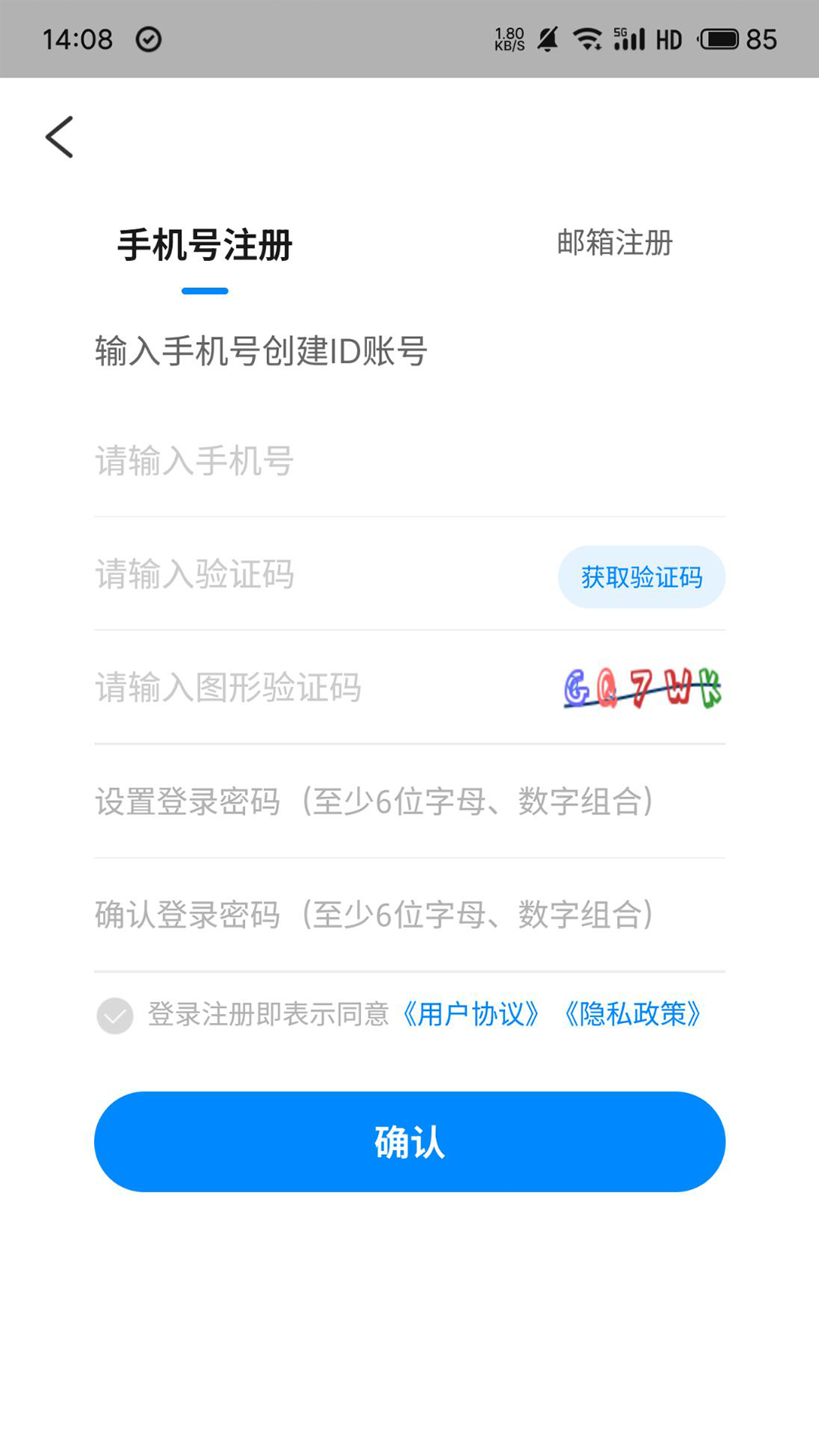Tap the 获取验证码 button
Viewport: 819px width, 1456px height.
pos(641,577)
